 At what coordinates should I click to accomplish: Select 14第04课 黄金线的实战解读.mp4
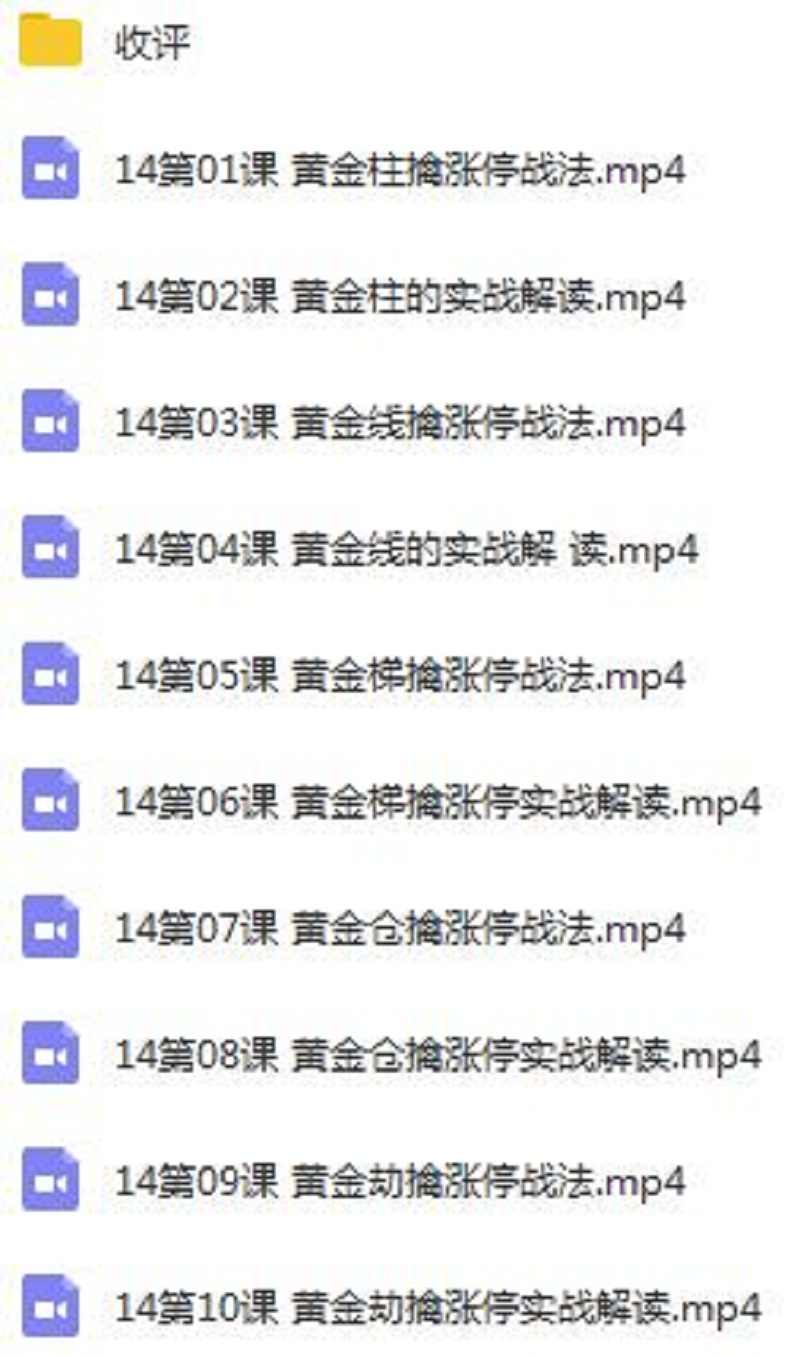click(405, 550)
